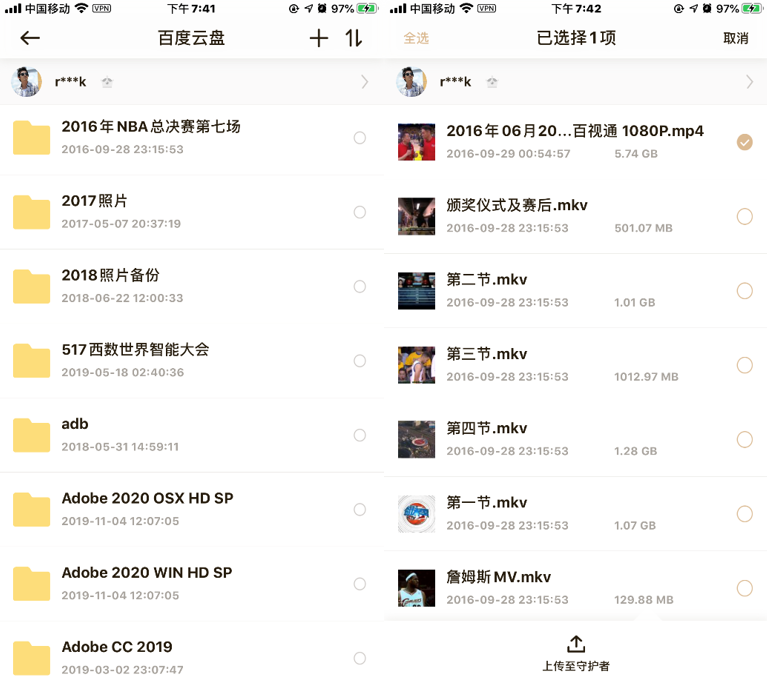Open the sort order icon in the 百度云盘 header
The image size is (767, 681).
(353, 38)
